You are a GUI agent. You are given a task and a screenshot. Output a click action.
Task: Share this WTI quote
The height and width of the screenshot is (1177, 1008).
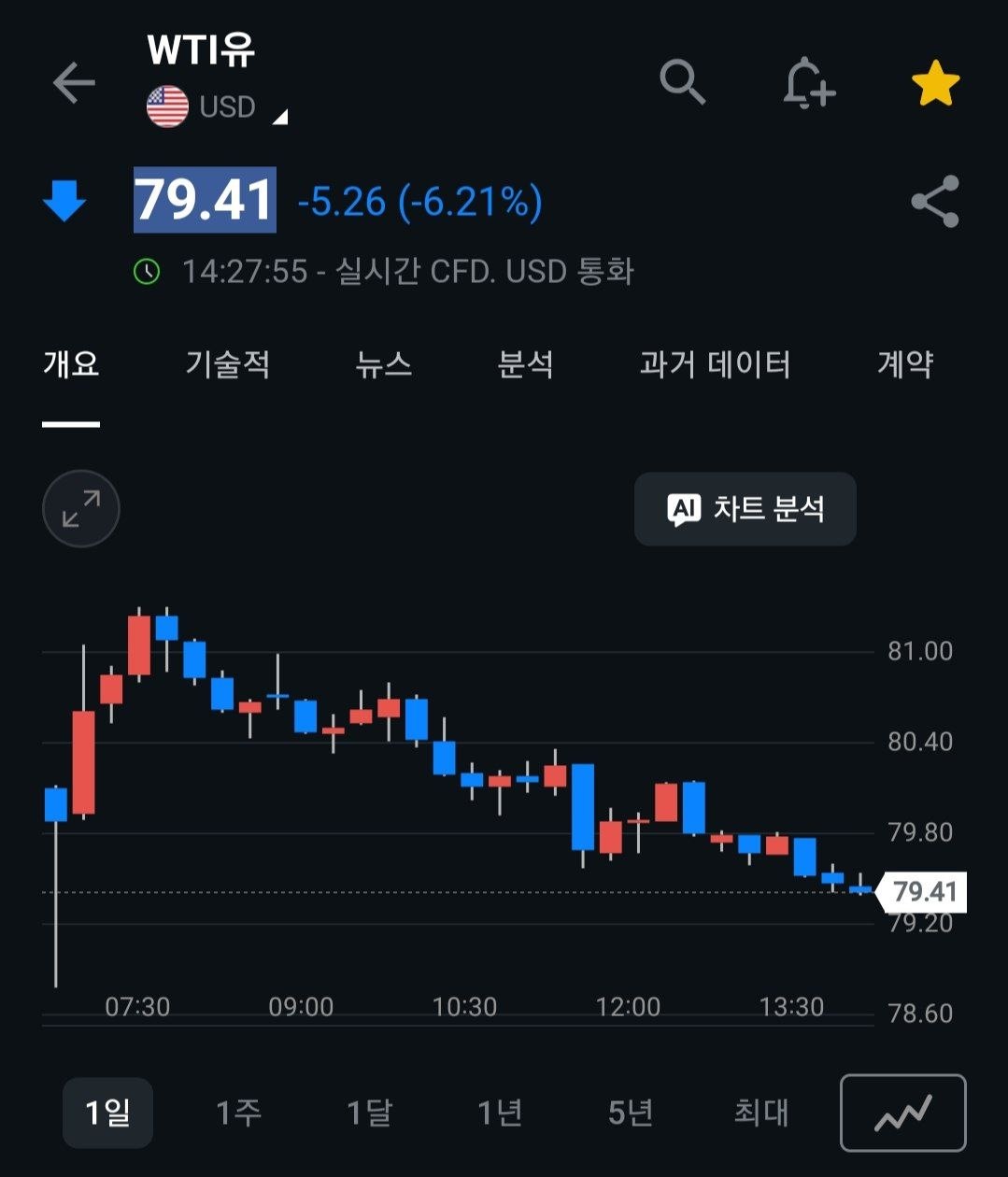pyautogui.click(x=935, y=201)
